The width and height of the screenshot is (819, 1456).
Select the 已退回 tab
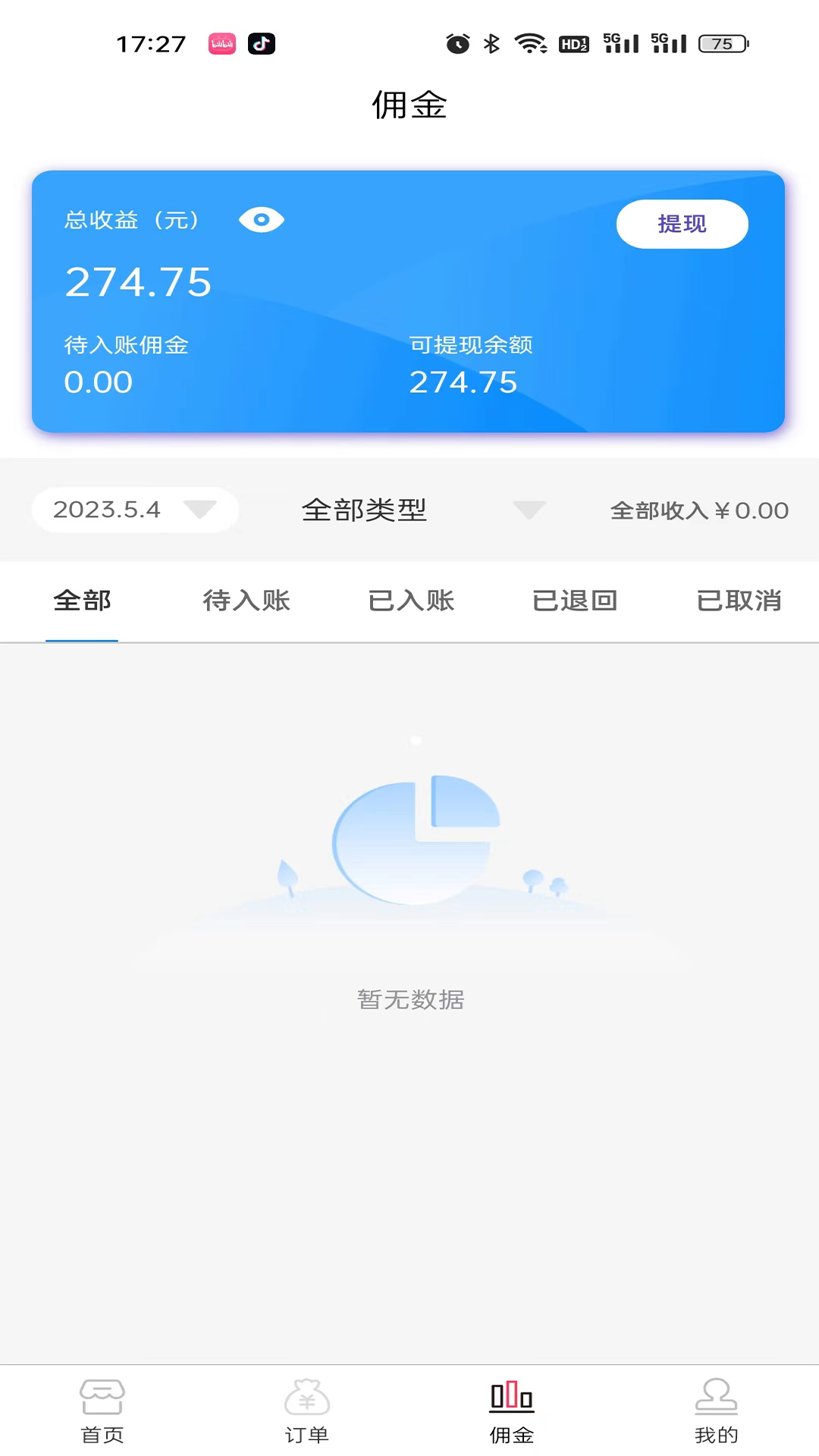(x=574, y=600)
